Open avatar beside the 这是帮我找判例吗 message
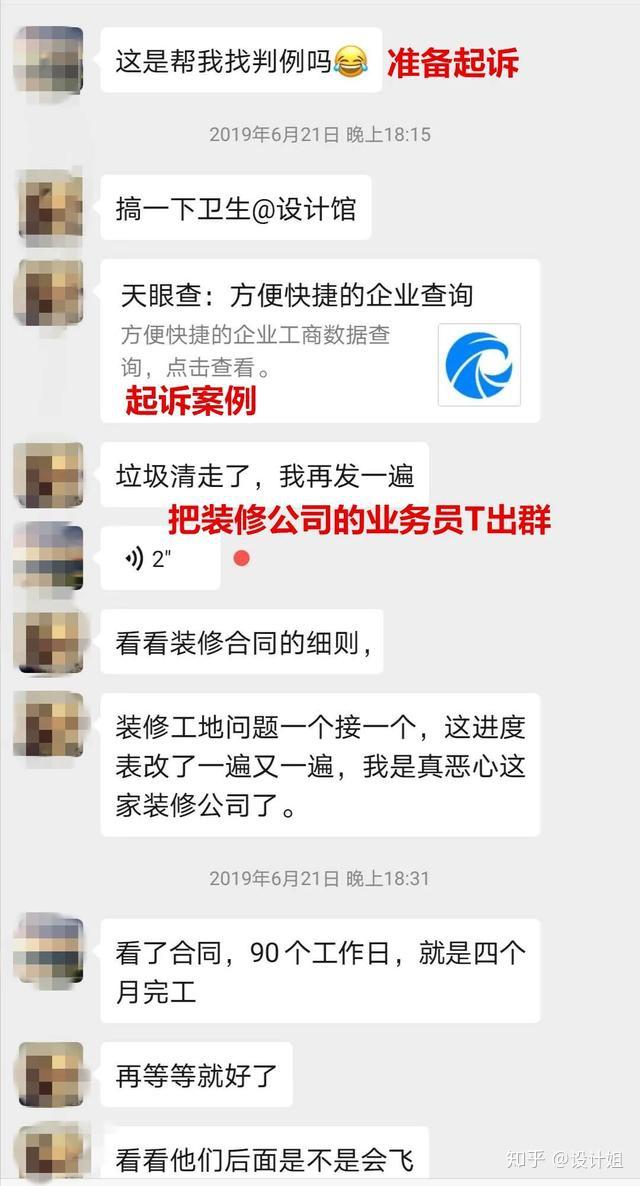Screen dimensions: 640x1186 [49, 60]
